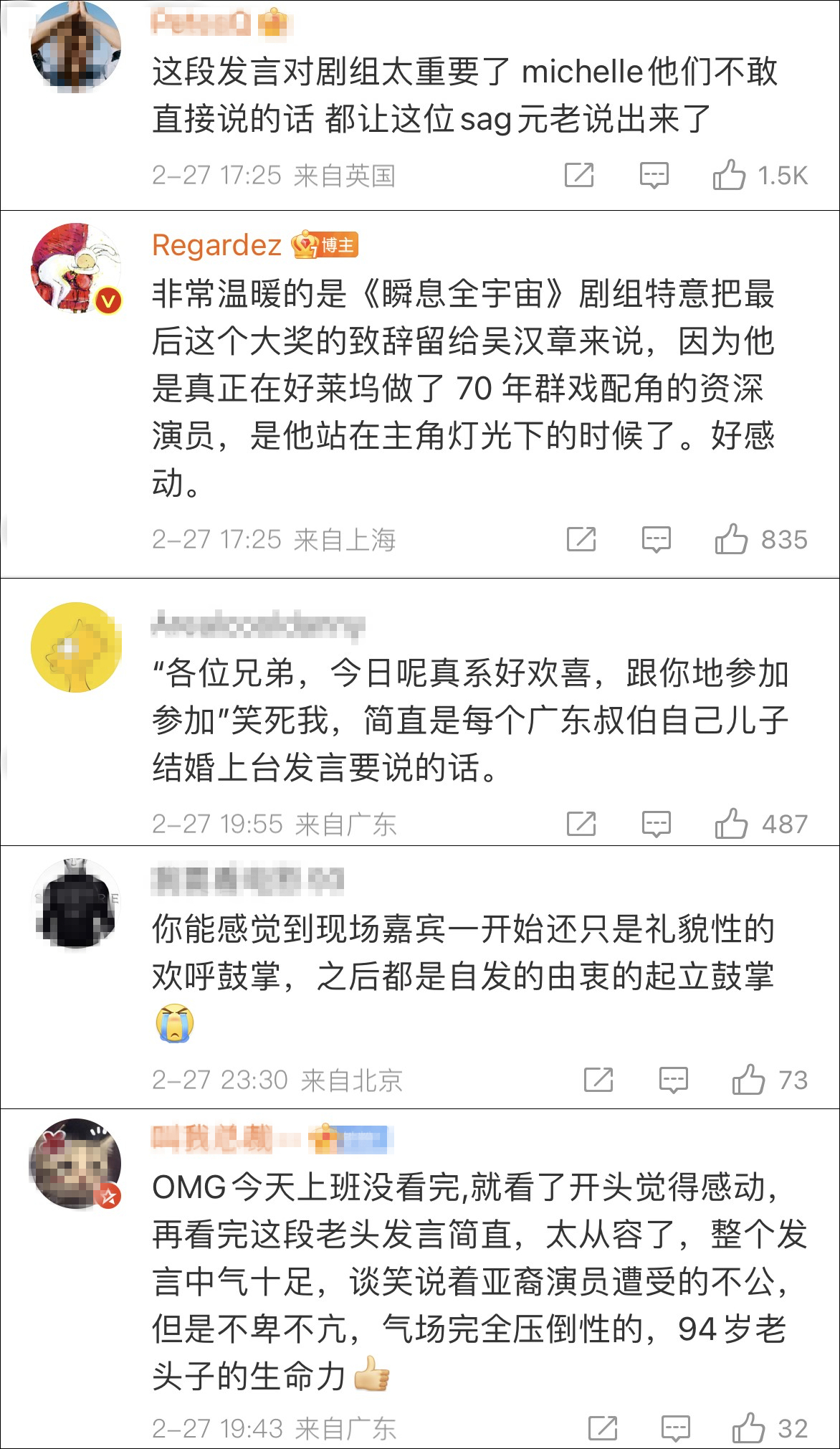Tap Regardez's avatar picture
Screen dimensions: 840x1449
point(76,268)
